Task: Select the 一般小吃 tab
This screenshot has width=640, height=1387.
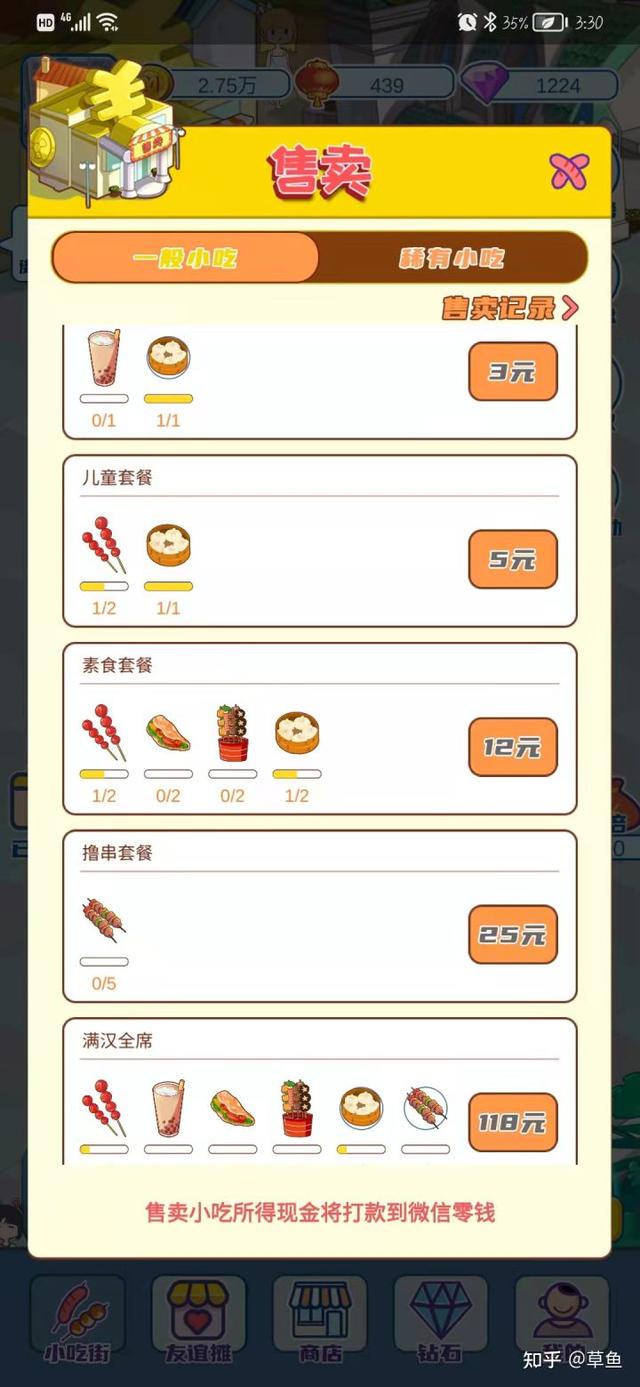Action: tap(186, 258)
